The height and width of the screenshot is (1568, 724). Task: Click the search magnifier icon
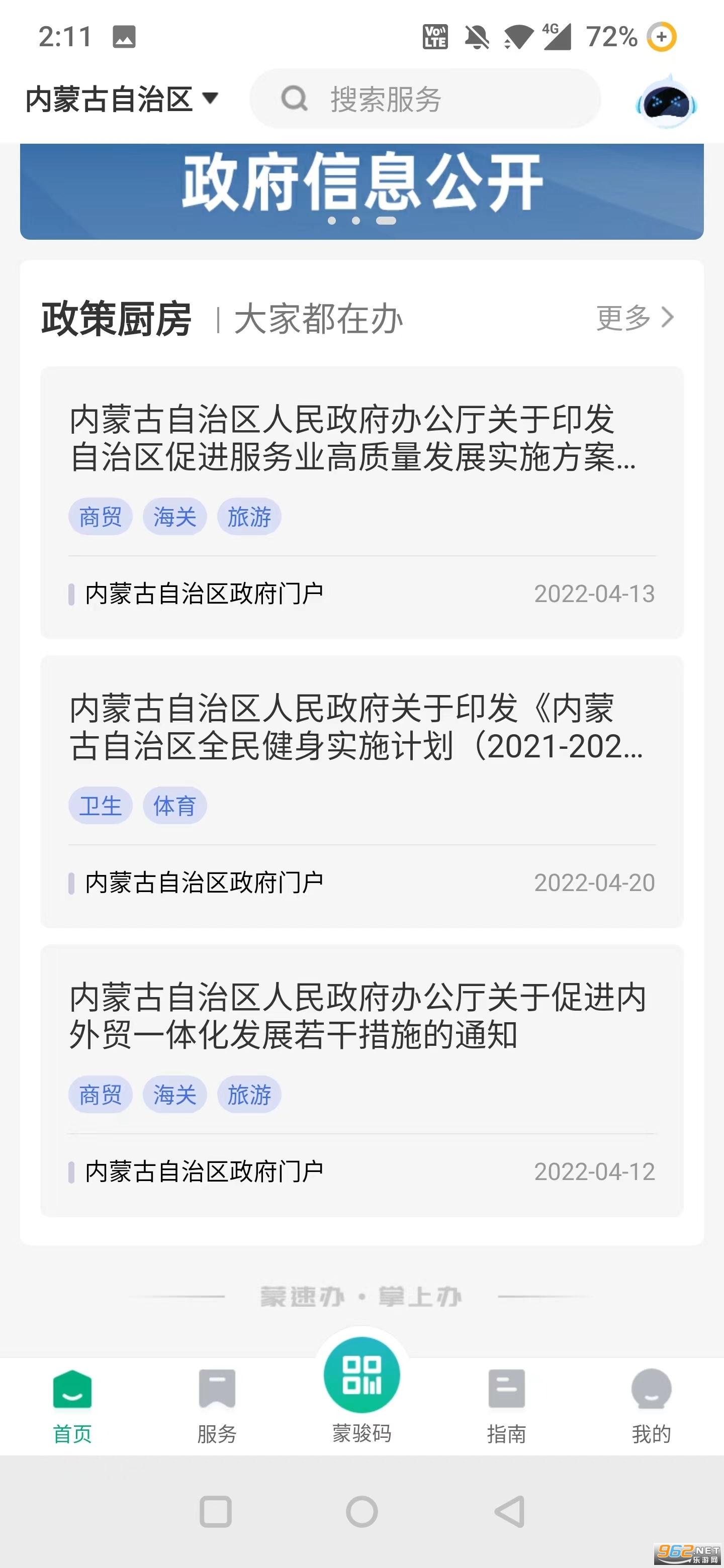[294, 99]
